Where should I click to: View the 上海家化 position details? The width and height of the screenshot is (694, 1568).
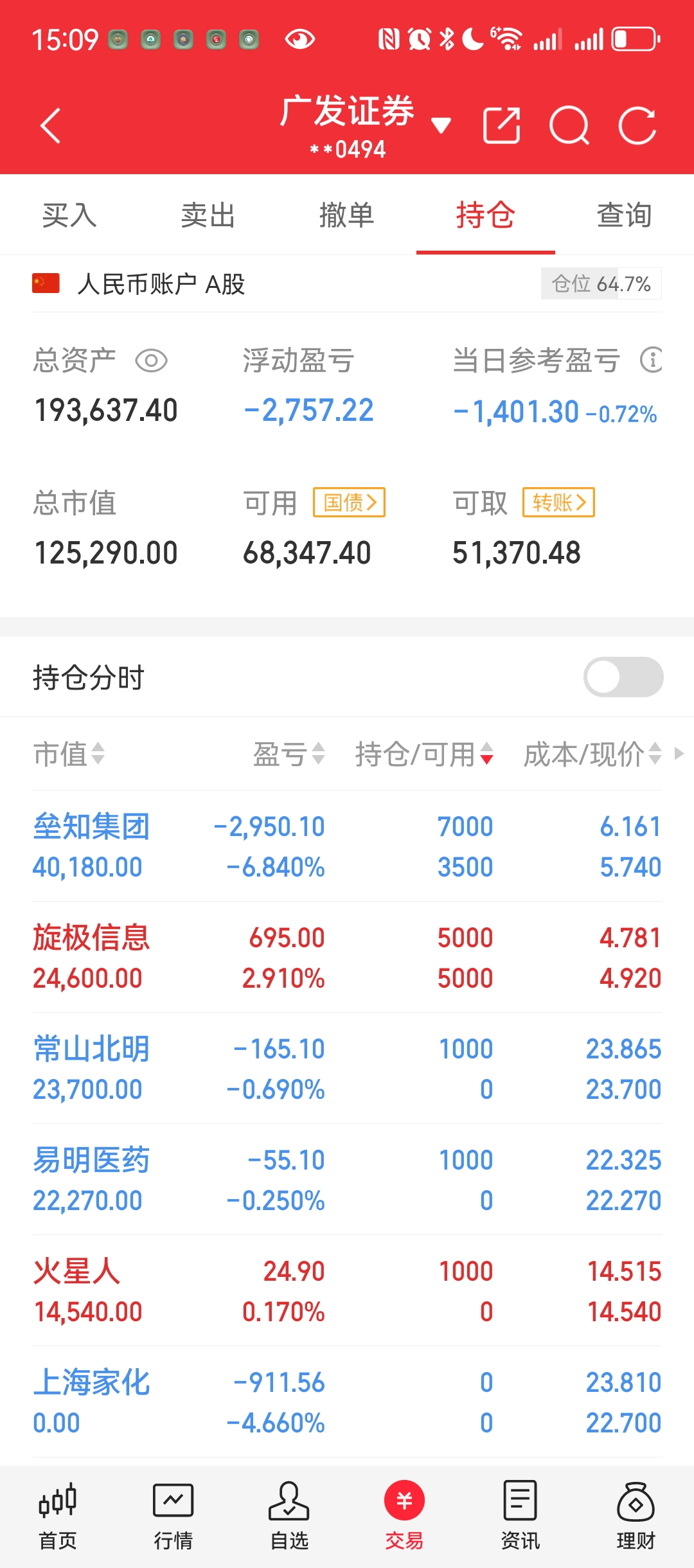pos(347,1402)
